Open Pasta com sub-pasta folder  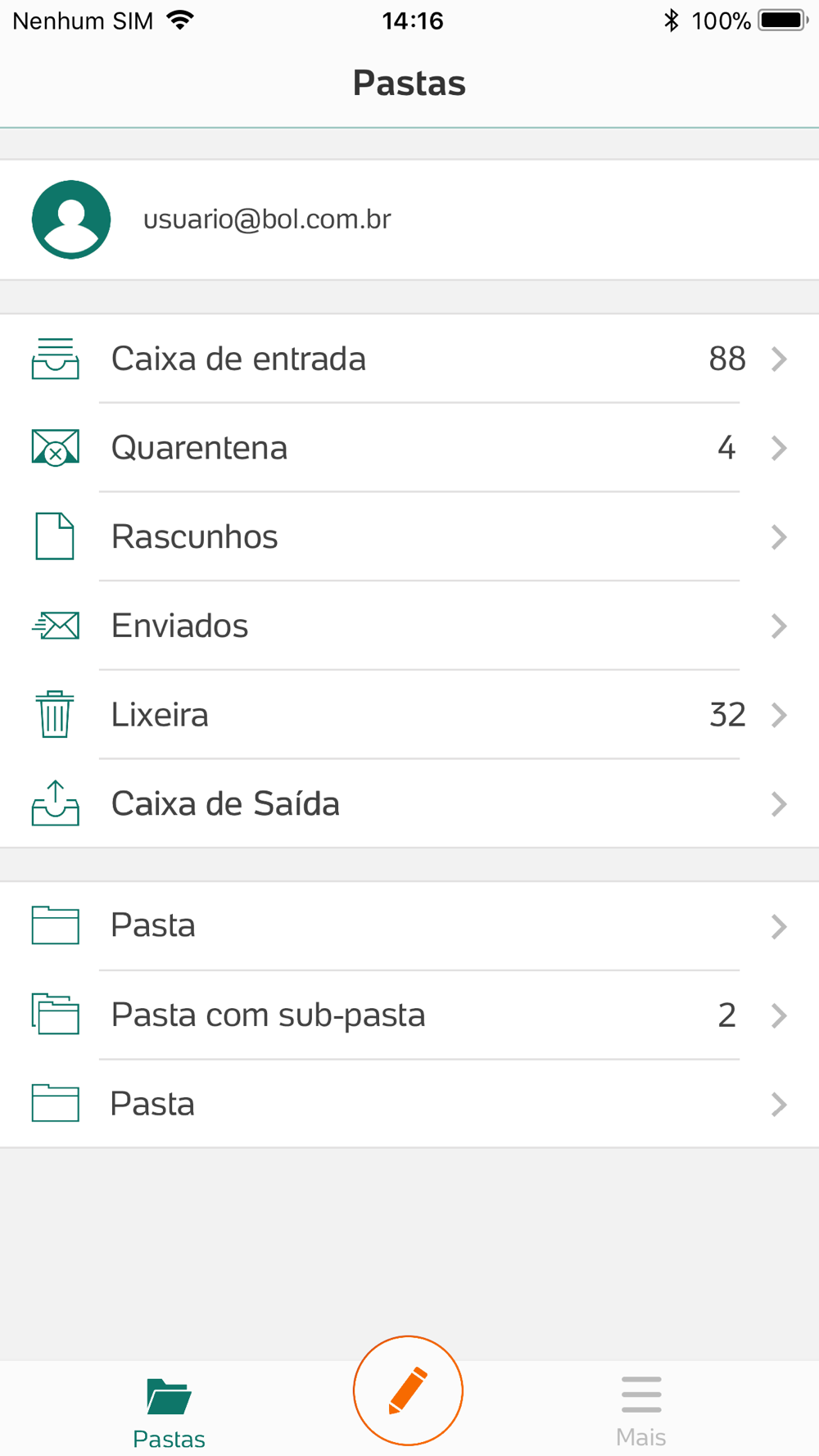tap(409, 1015)
